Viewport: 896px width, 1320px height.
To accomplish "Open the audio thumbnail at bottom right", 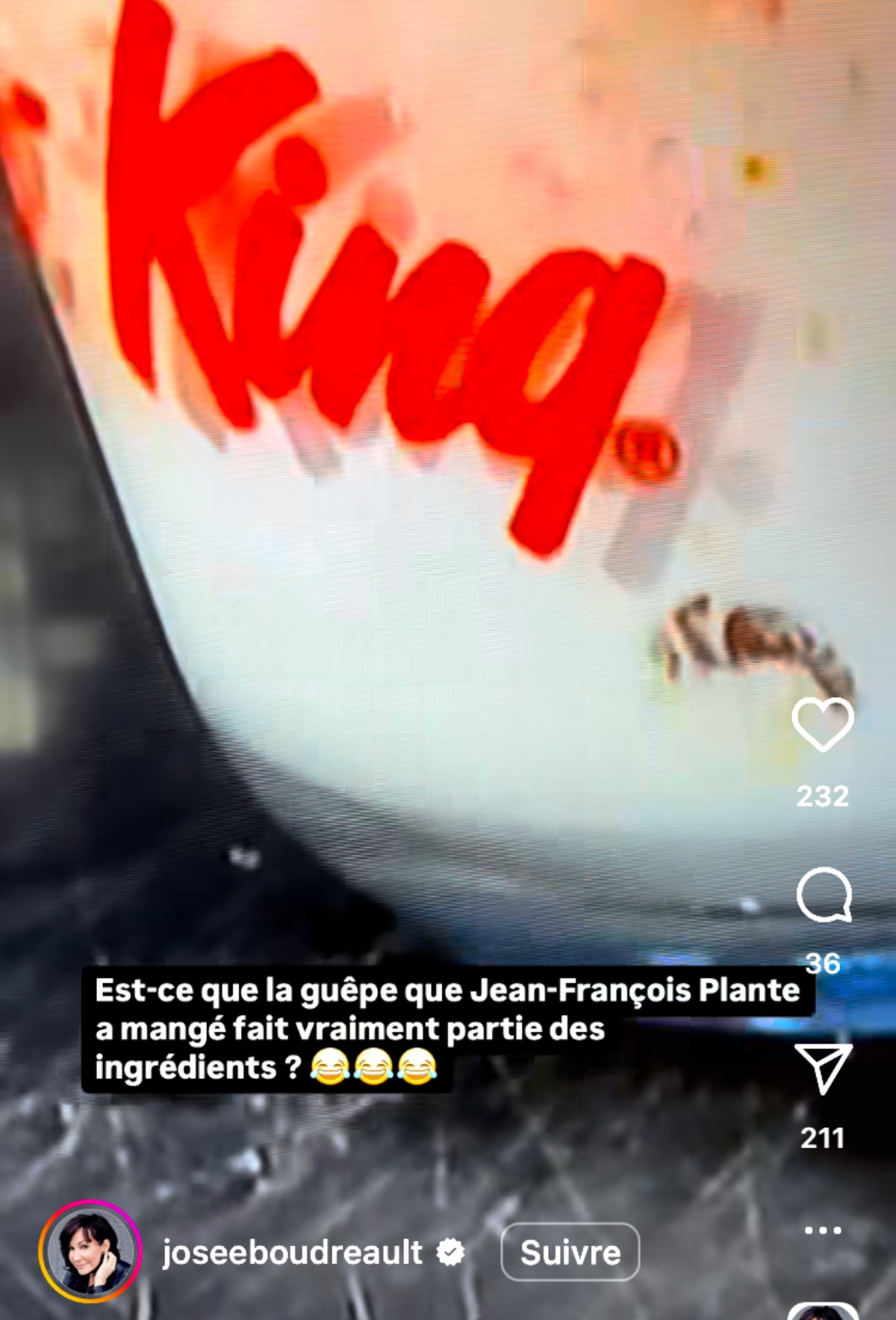I will pos(823,1311).
